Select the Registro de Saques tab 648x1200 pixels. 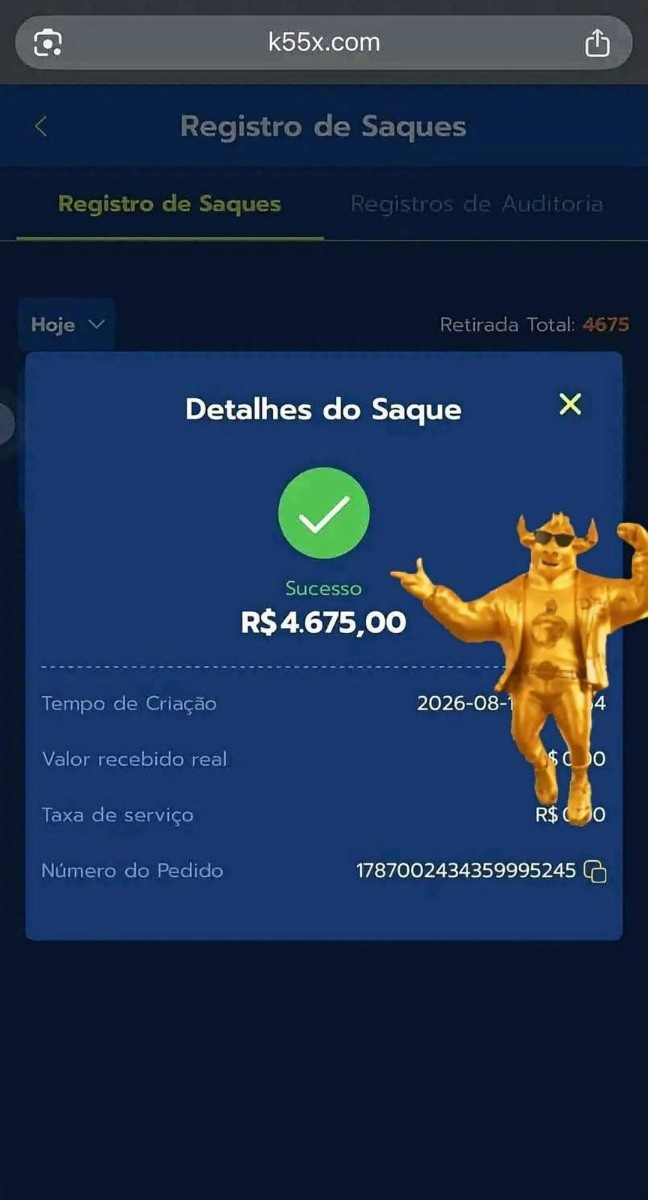(x=170, y=204)
